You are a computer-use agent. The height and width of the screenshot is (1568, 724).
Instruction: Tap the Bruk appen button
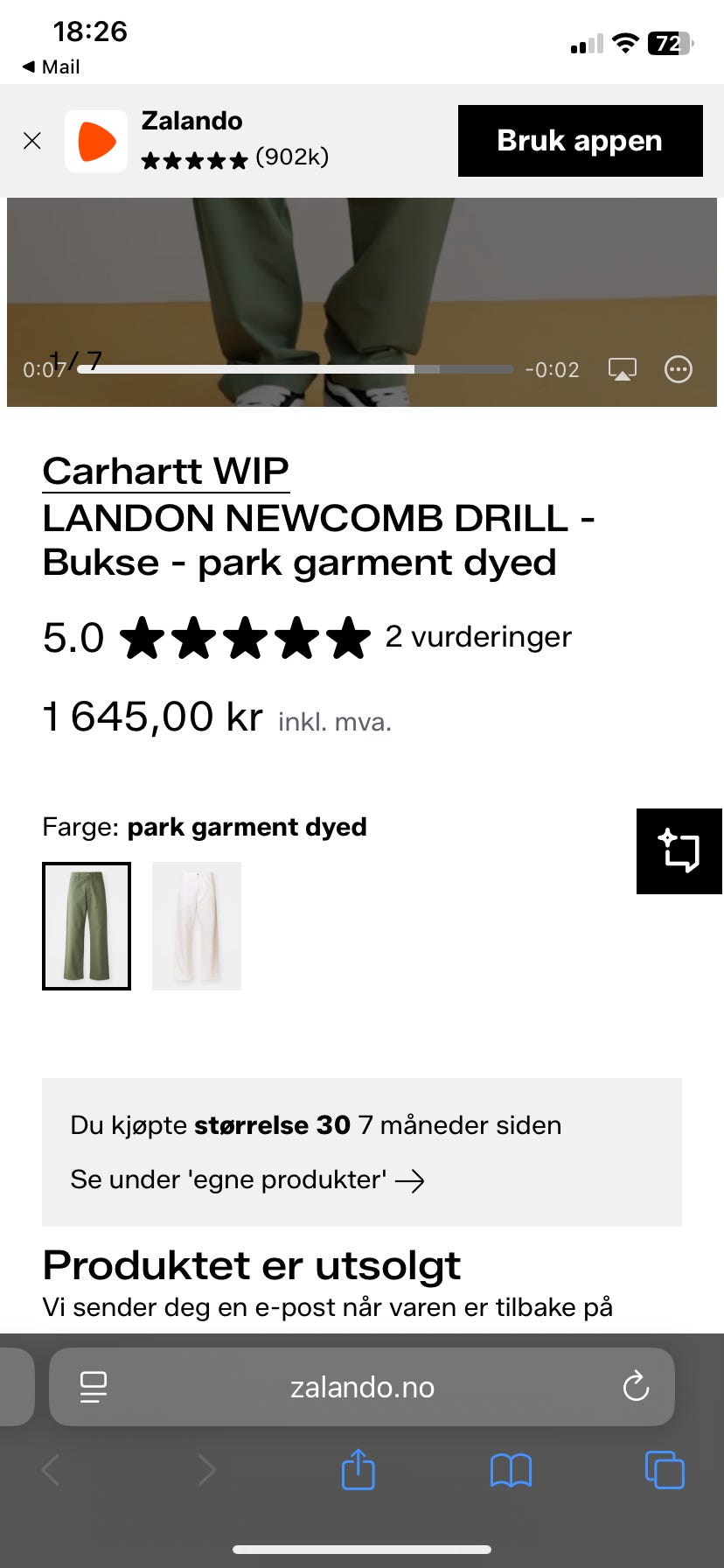click(x=580, y=140)
